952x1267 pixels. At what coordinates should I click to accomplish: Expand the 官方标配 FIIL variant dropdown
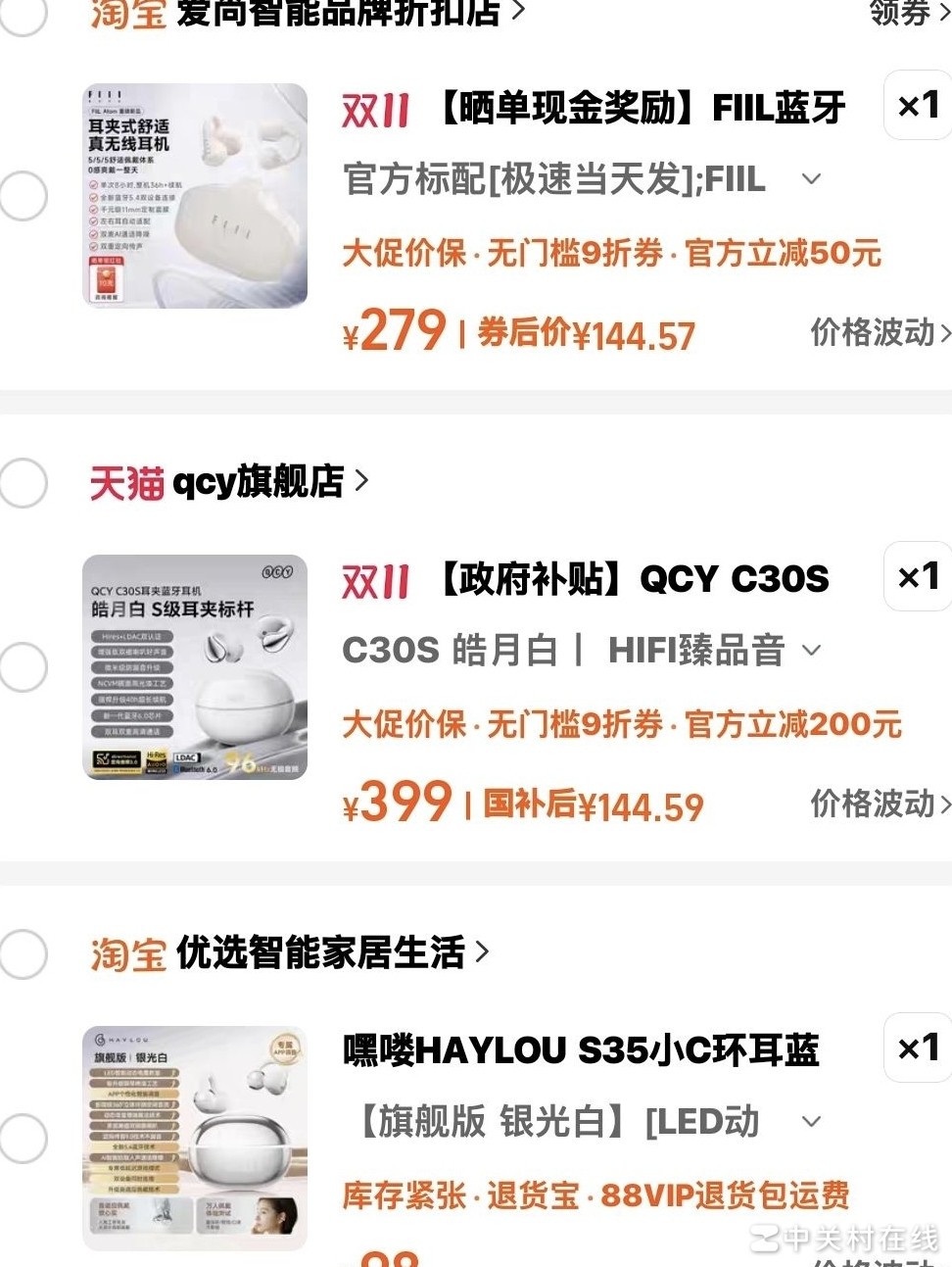(811, 179)
